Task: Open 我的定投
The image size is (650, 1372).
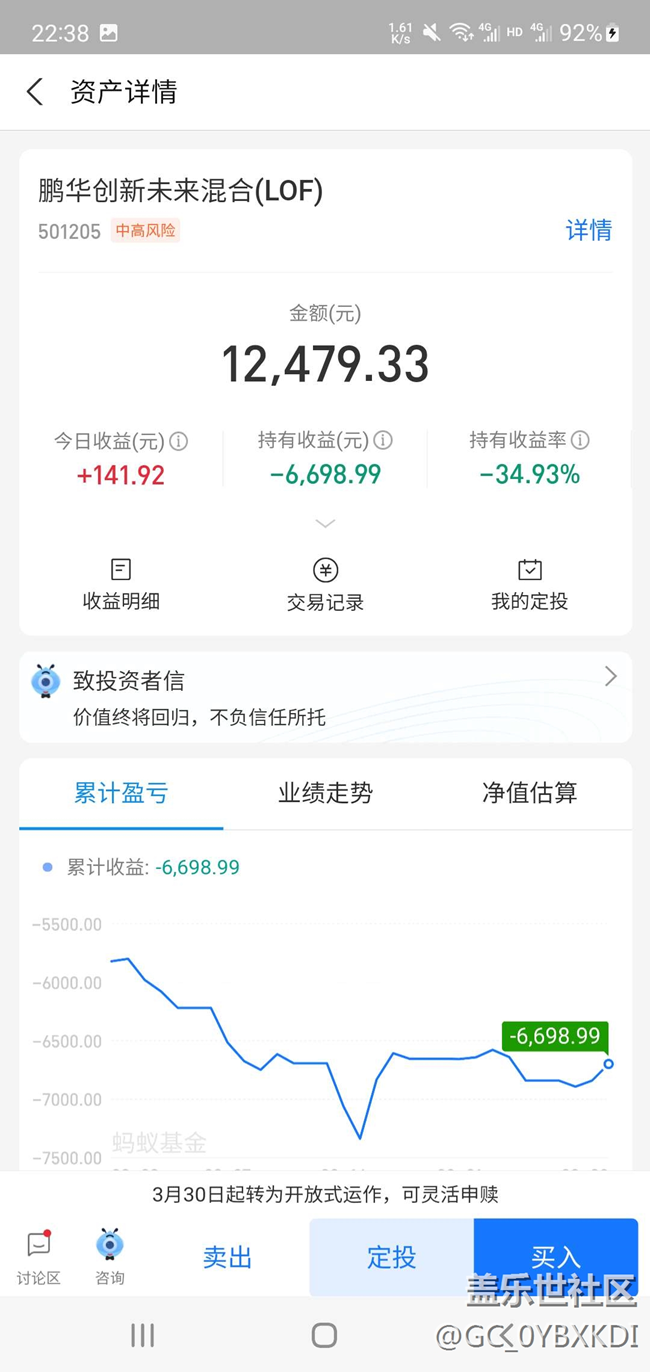Action: [530, 585]
